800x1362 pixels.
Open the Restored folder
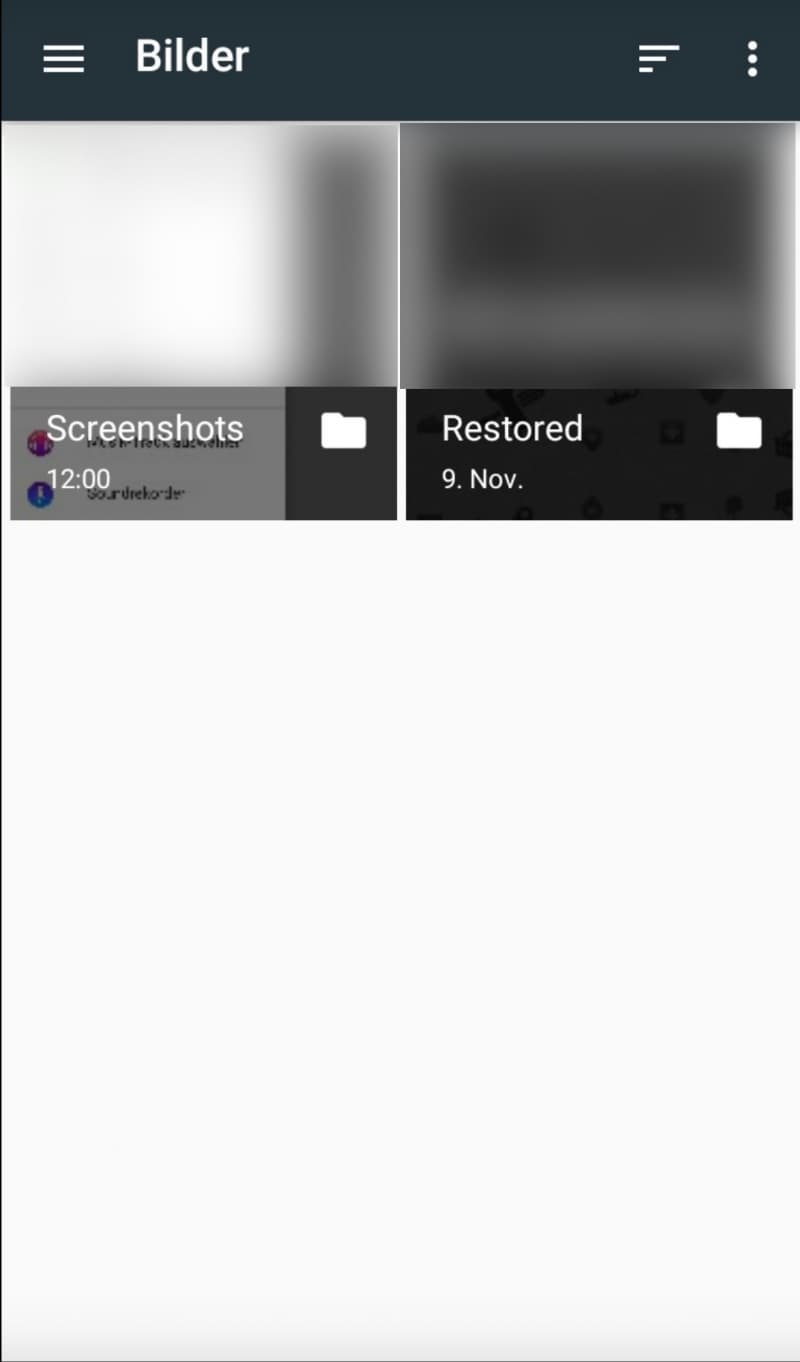[598, 321]
